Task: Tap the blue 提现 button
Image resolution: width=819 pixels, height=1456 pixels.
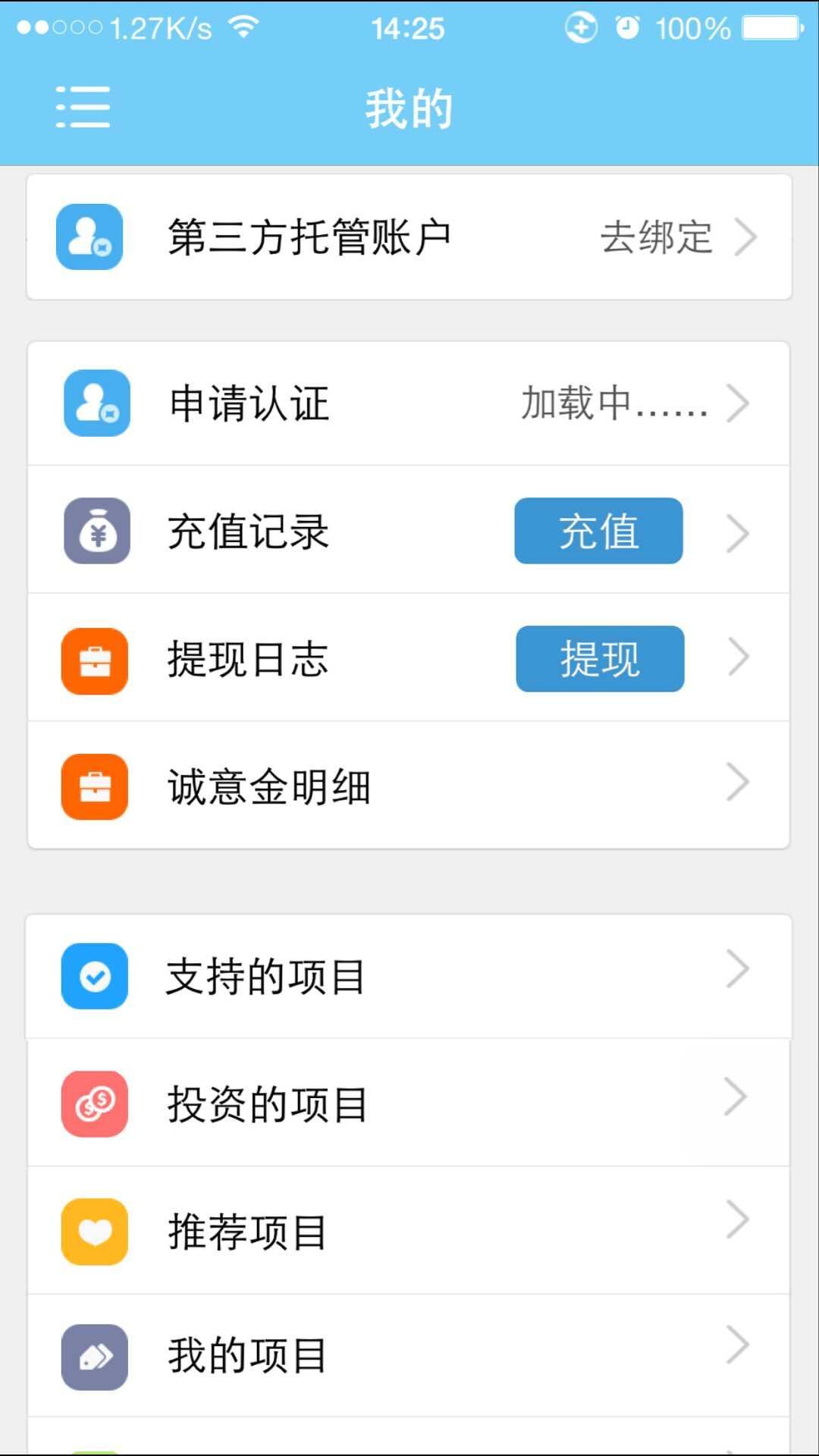Action: pyautogui.click(x=600, y=658)
